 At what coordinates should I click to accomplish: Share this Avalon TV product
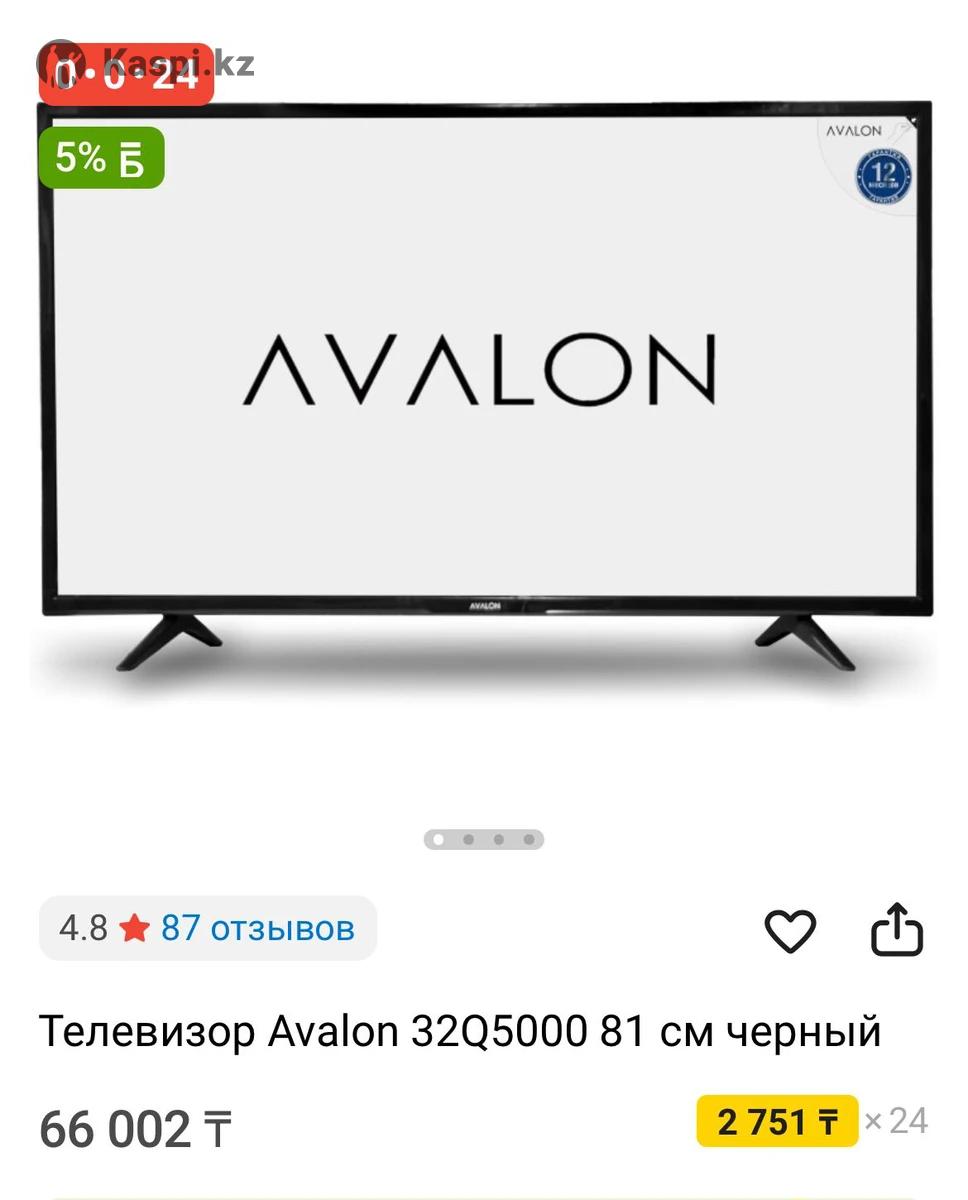pyautogui.click(x=896, y=931)
